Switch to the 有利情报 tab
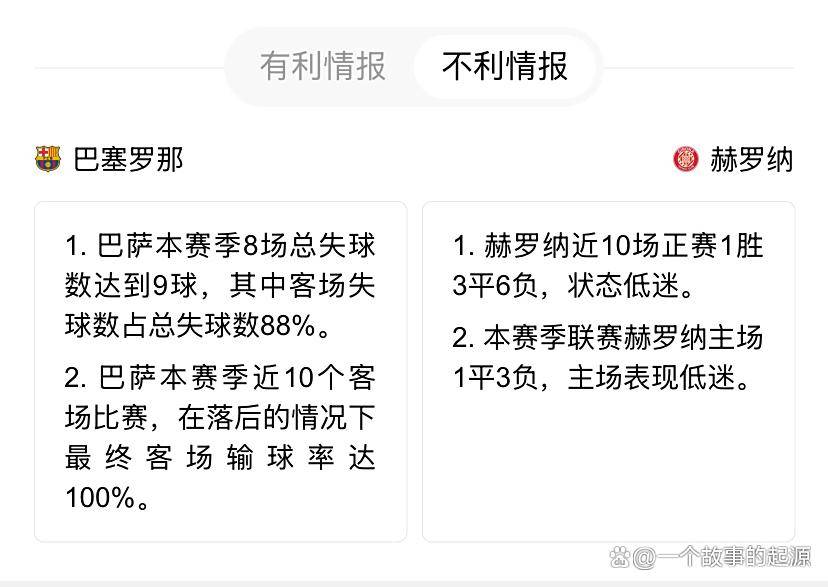Image resolution: width=828 pixels, height=587 pixels. tap(322, 66)
